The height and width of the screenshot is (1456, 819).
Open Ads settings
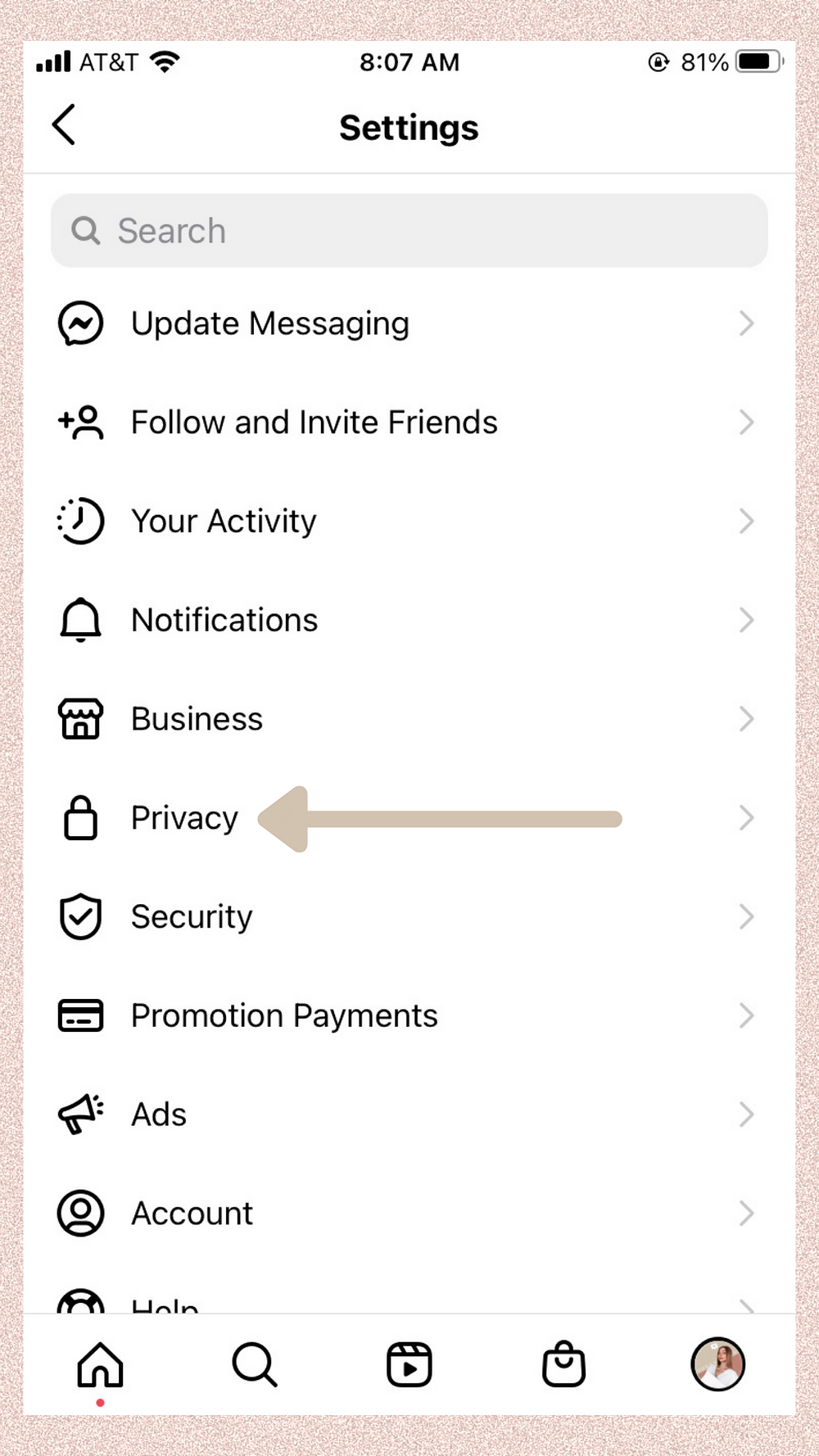coord(409,1115)
